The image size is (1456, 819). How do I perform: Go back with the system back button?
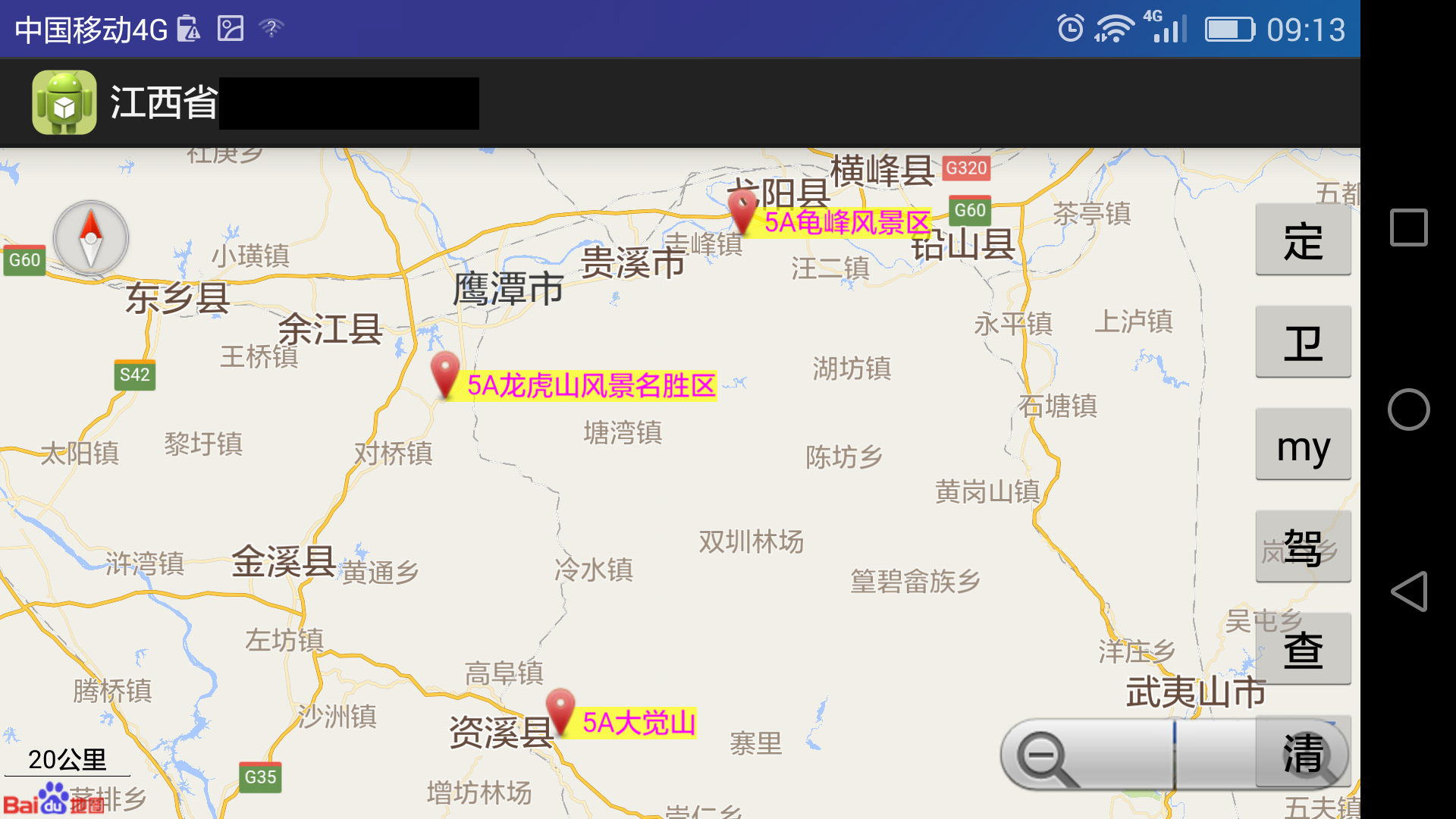tap(1409, 591)
